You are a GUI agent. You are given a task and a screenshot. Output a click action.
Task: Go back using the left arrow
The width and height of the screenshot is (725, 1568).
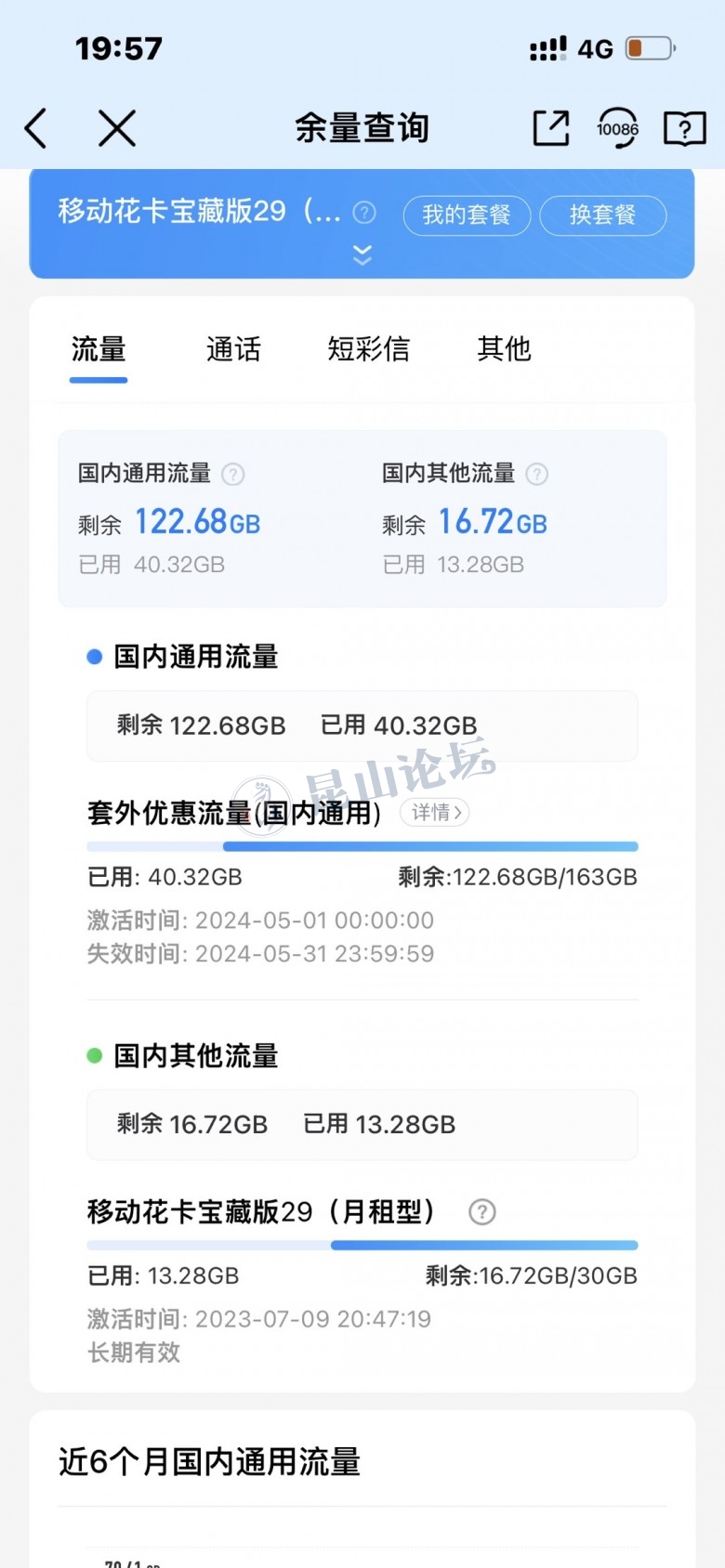(35, 128)
